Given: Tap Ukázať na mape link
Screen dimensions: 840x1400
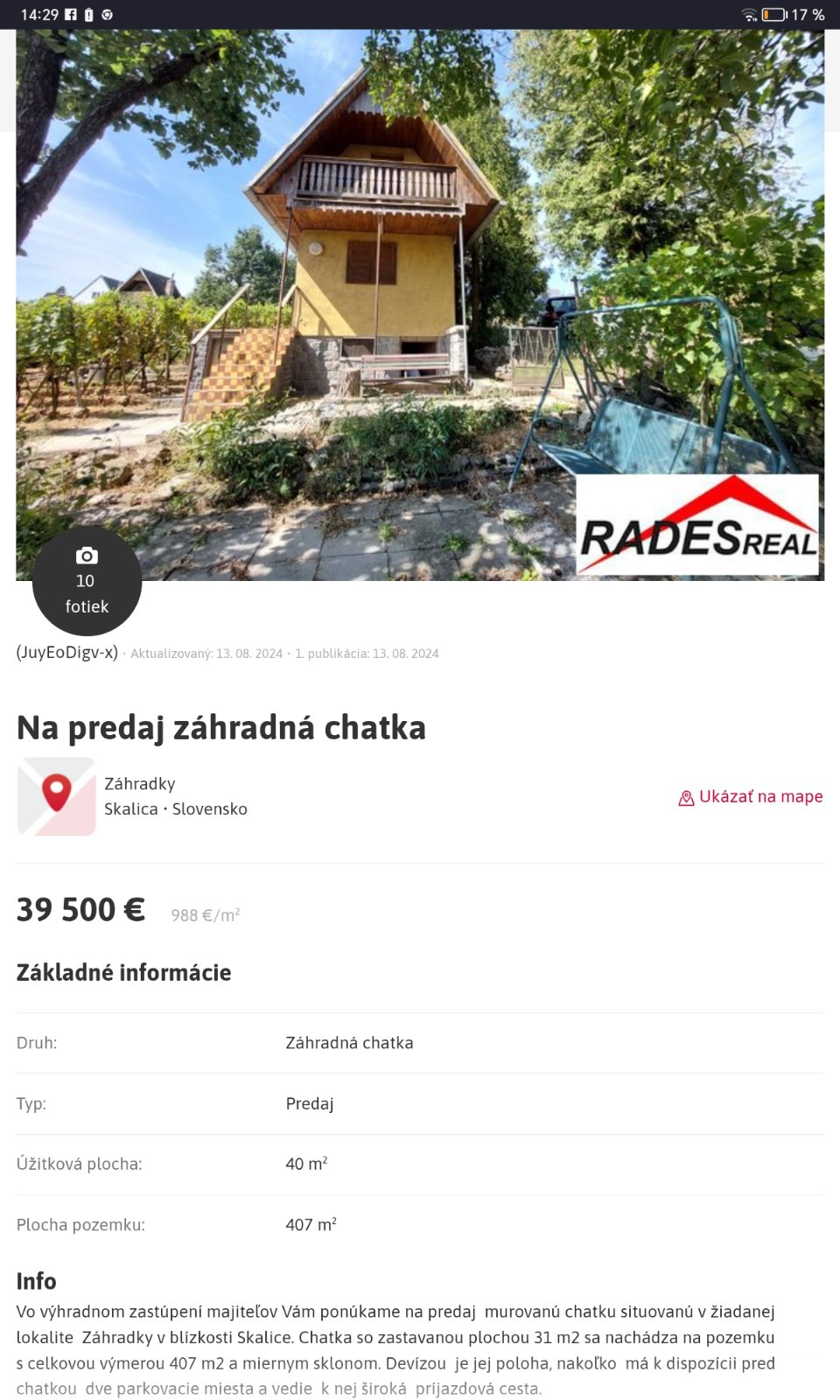Looking at the screenshot, I should [751, 797].
